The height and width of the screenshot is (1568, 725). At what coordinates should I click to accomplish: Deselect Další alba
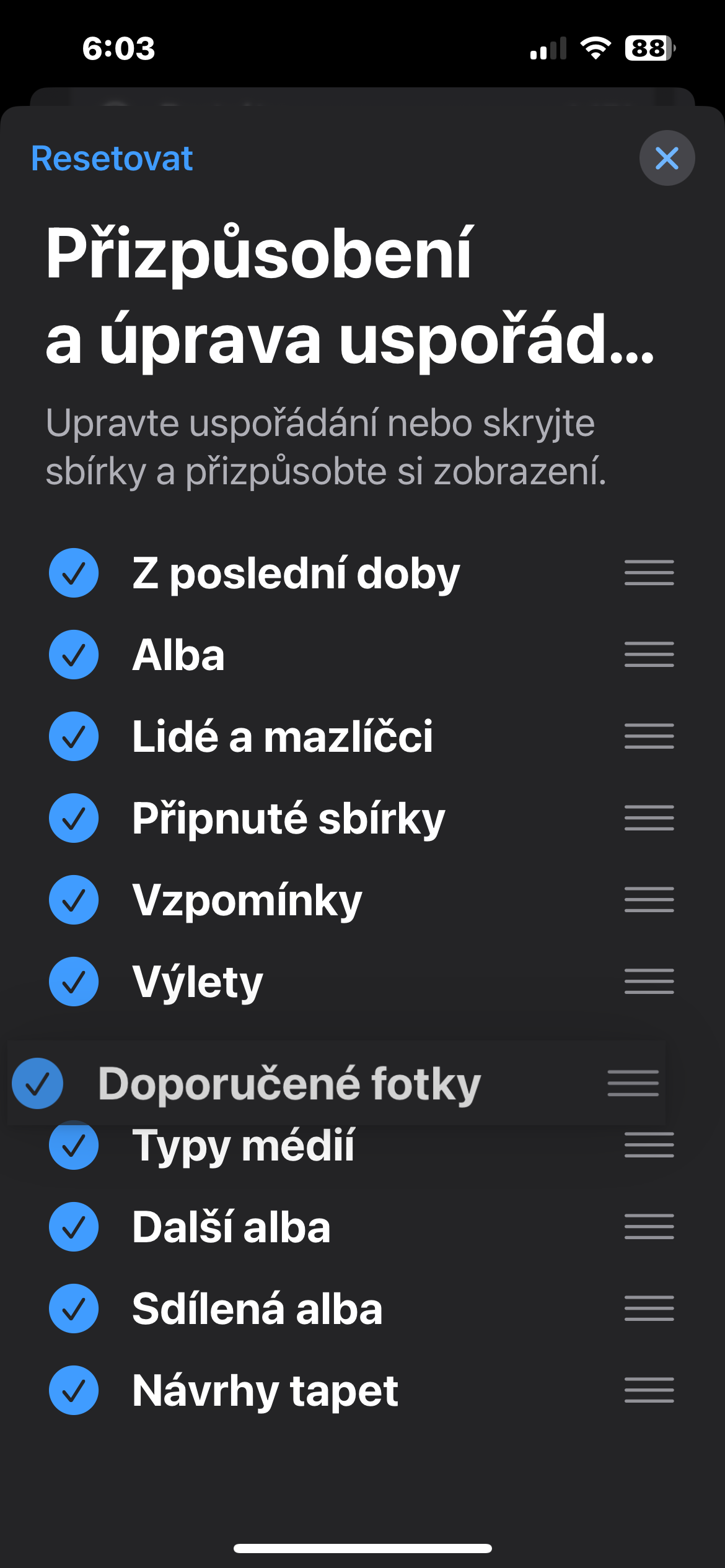(74, 1227)
